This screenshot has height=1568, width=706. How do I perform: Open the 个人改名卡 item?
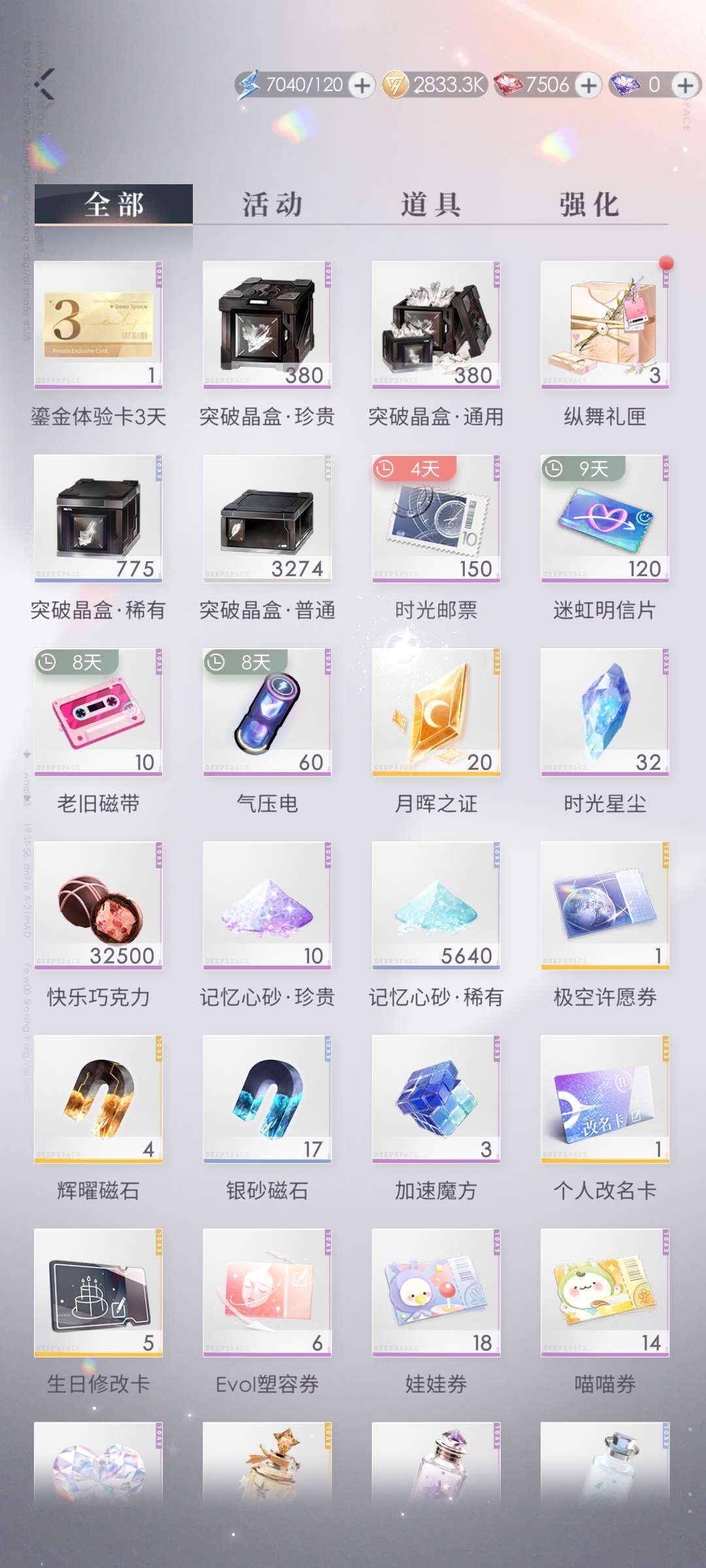[x=605, y=1098]
